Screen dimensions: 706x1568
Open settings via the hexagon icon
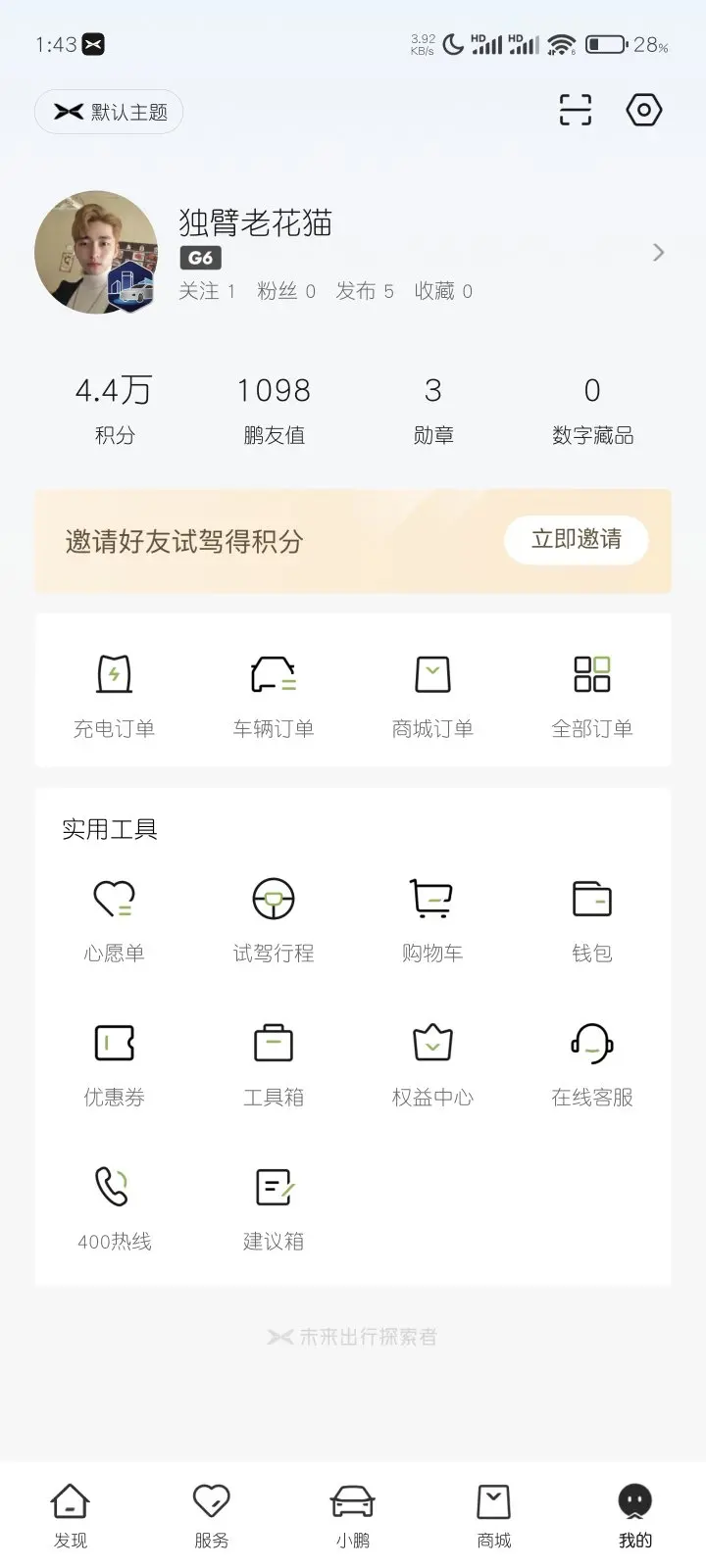[644, 110]
